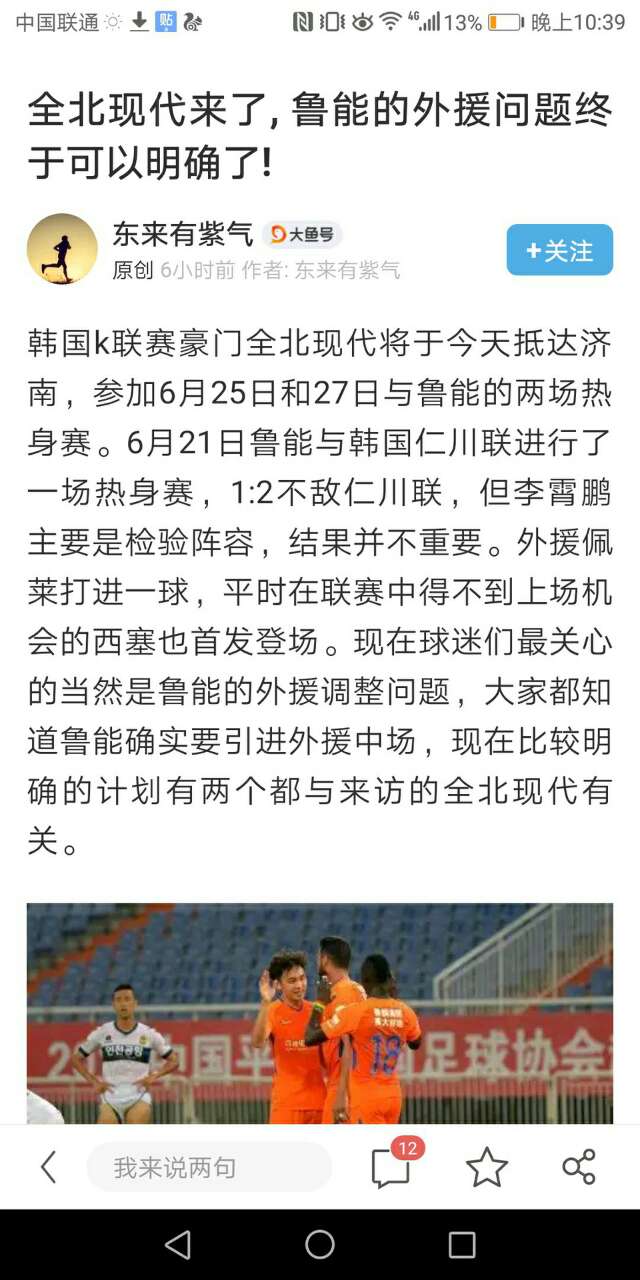This screenshot has width=640, height=1280.
Task: Open the author's running silhouette avatar
Action: [x=62, y=249]
